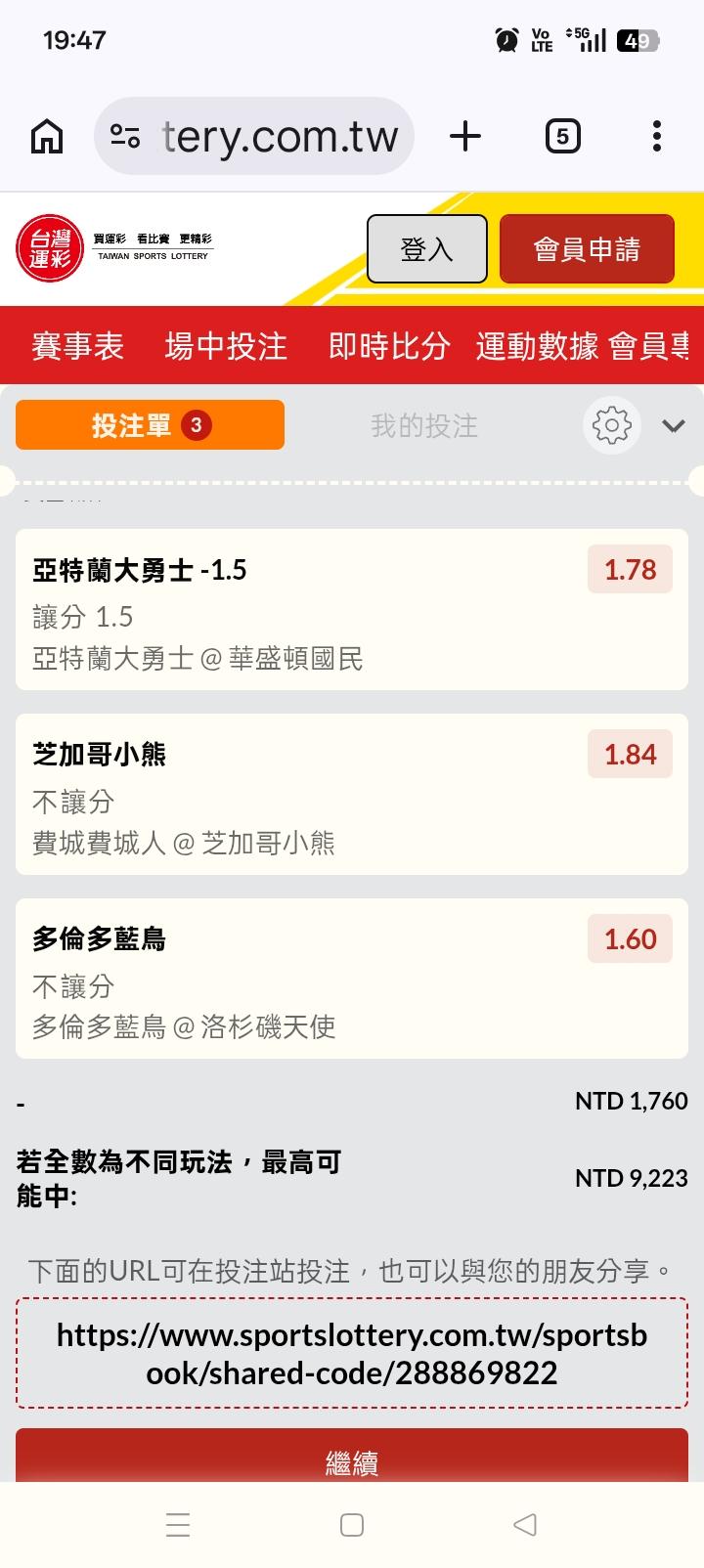Open bet slip settings gear
The image size is (704, 1568).
612,425
